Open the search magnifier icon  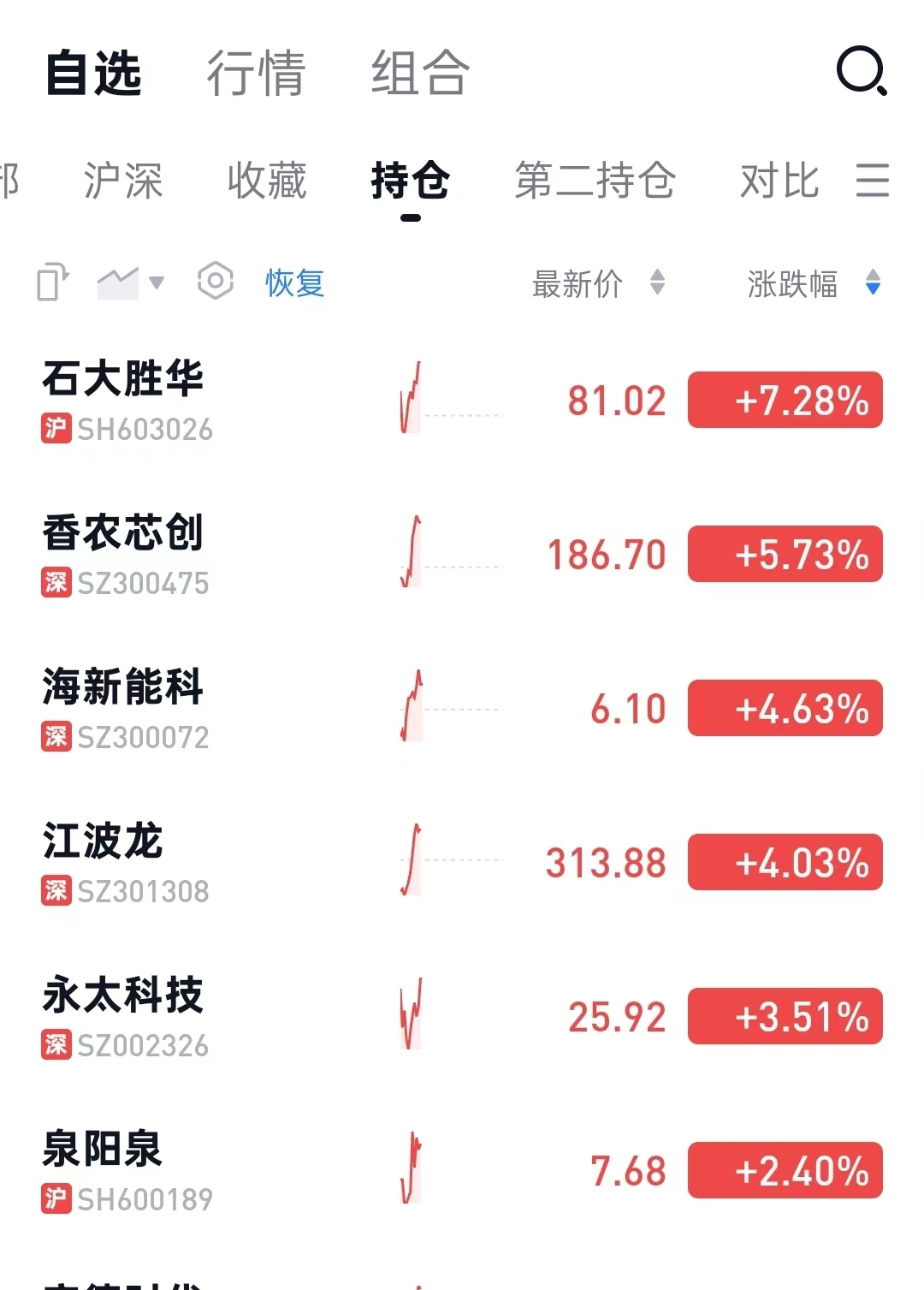click(x=862, y=71)
